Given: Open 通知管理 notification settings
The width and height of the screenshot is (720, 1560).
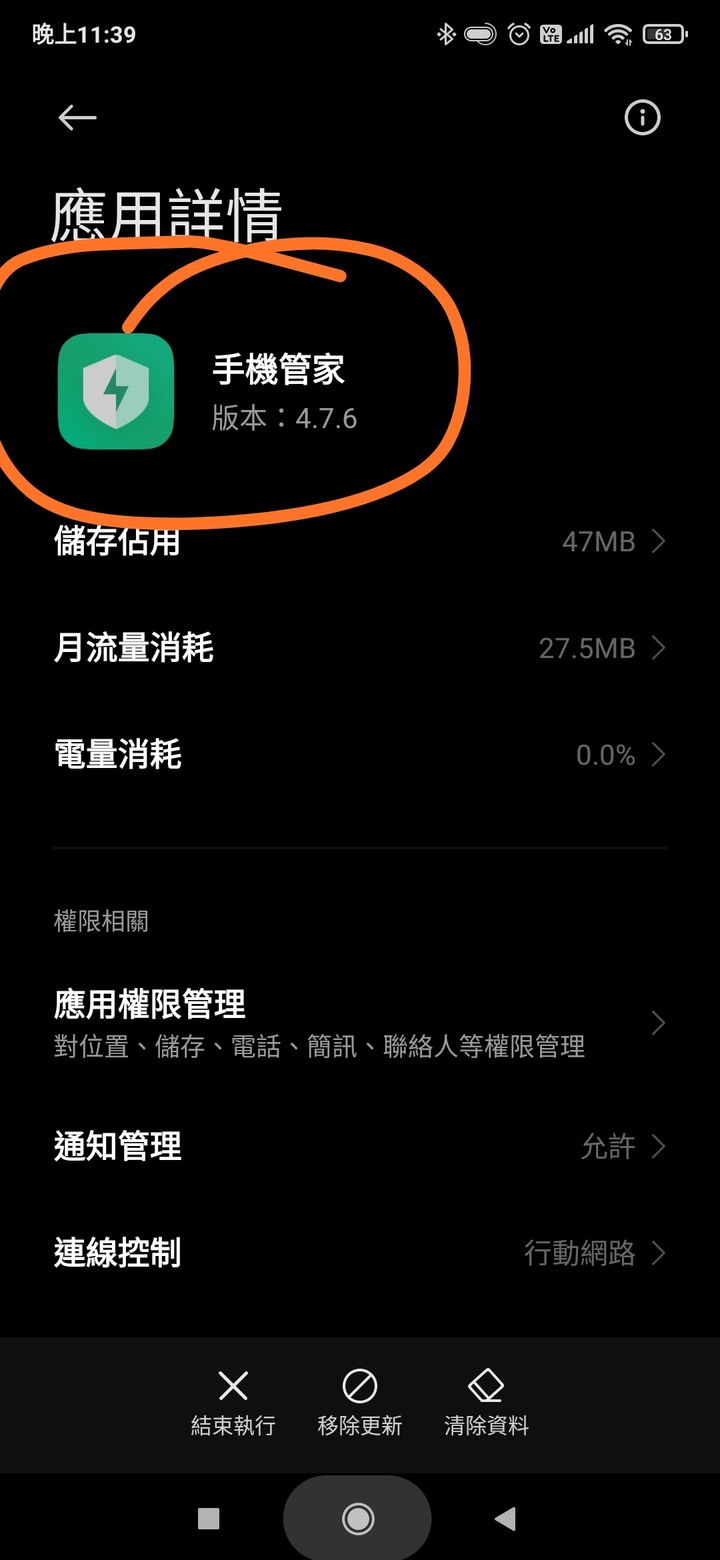Looking at the screenshot, I should (360, 1146).
